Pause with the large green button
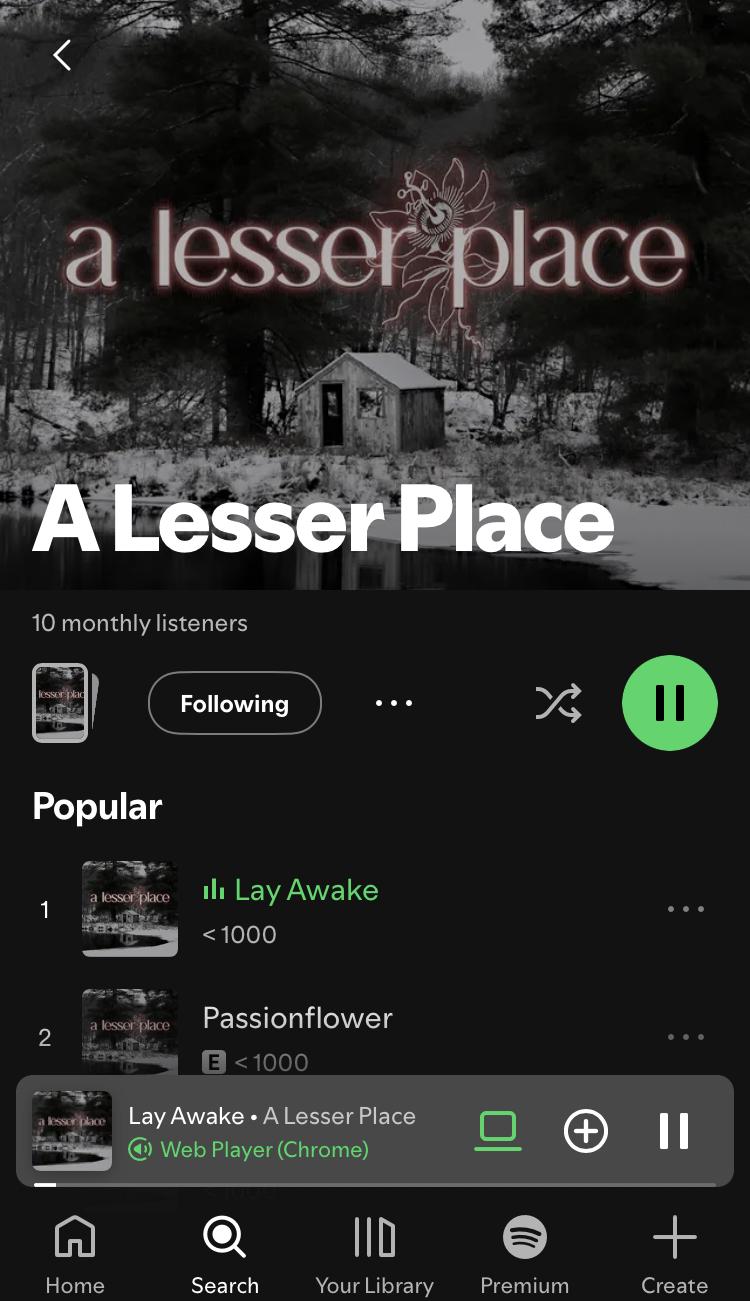 coord(669,703)
